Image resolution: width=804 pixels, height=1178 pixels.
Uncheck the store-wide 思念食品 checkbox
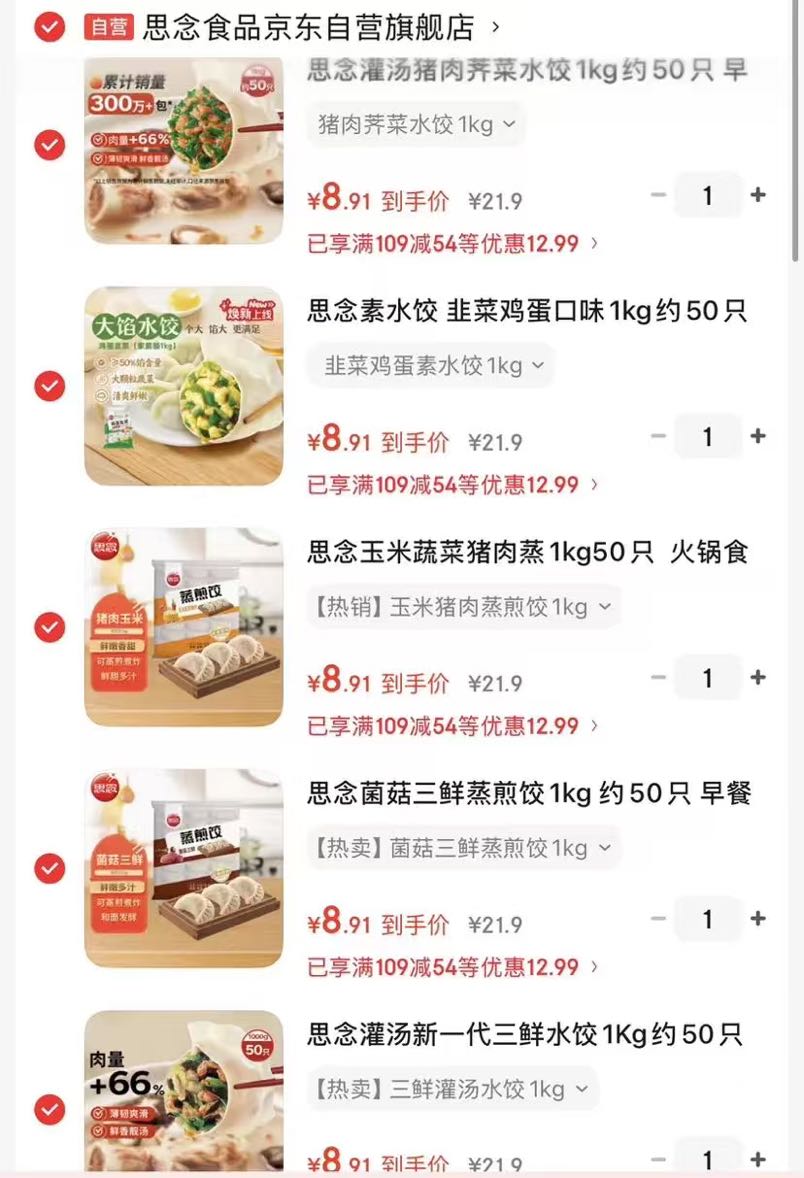[50, 28]
